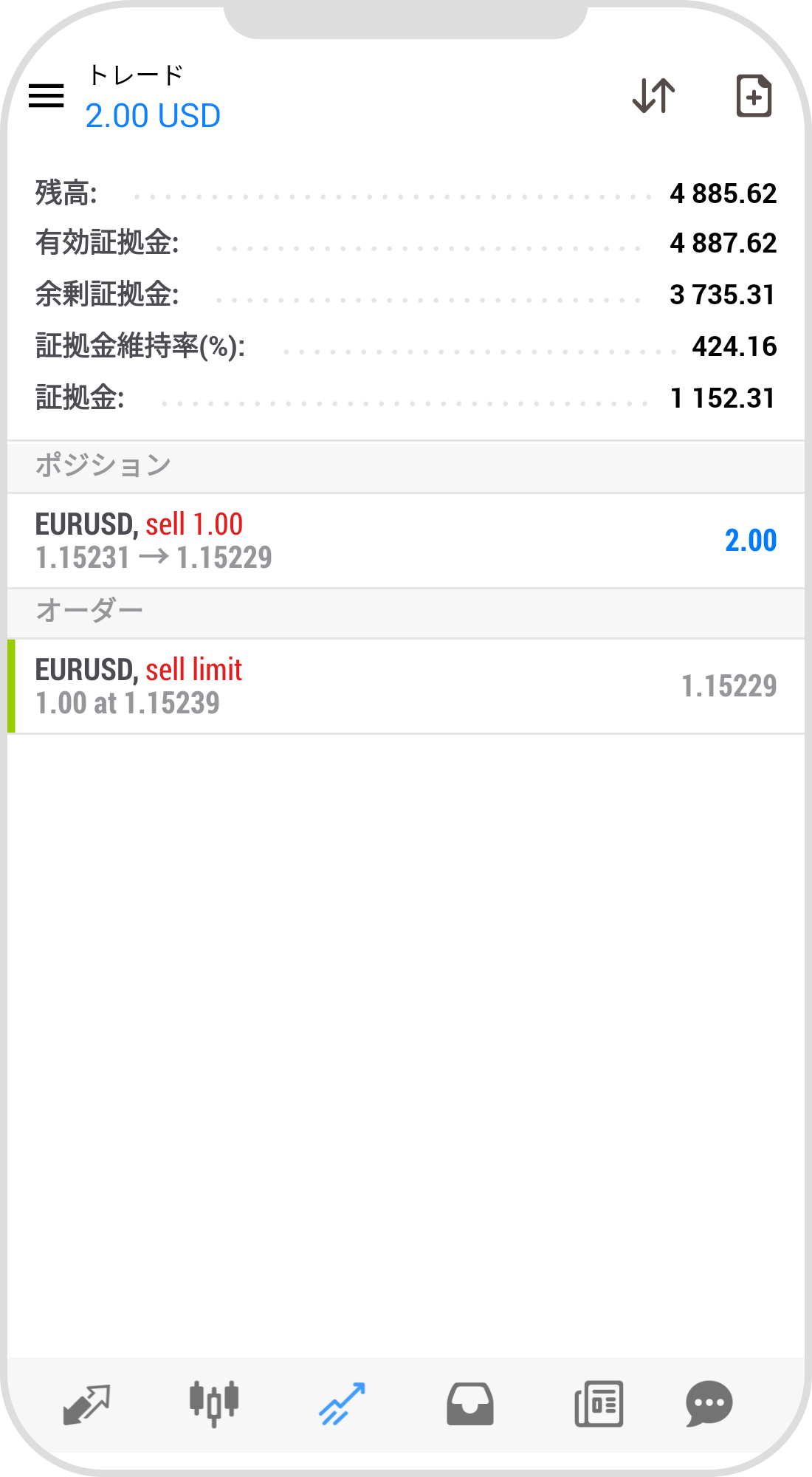Open the history inbox tab
This screenshot has height=1477, width=812.
click(470, 1403)
